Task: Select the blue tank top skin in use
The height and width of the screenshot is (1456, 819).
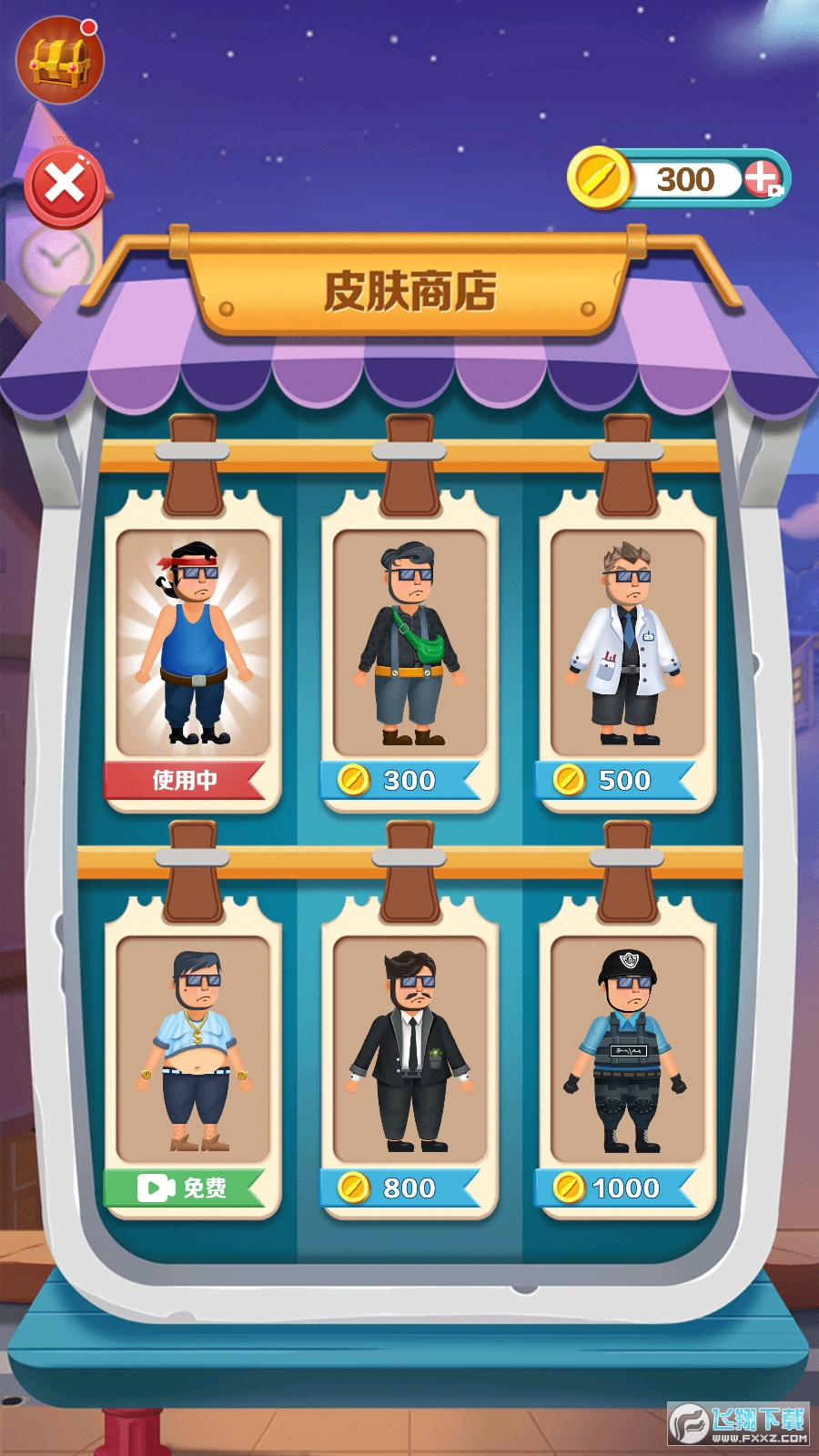Action: pyautogui.click(x=192, y=646)
